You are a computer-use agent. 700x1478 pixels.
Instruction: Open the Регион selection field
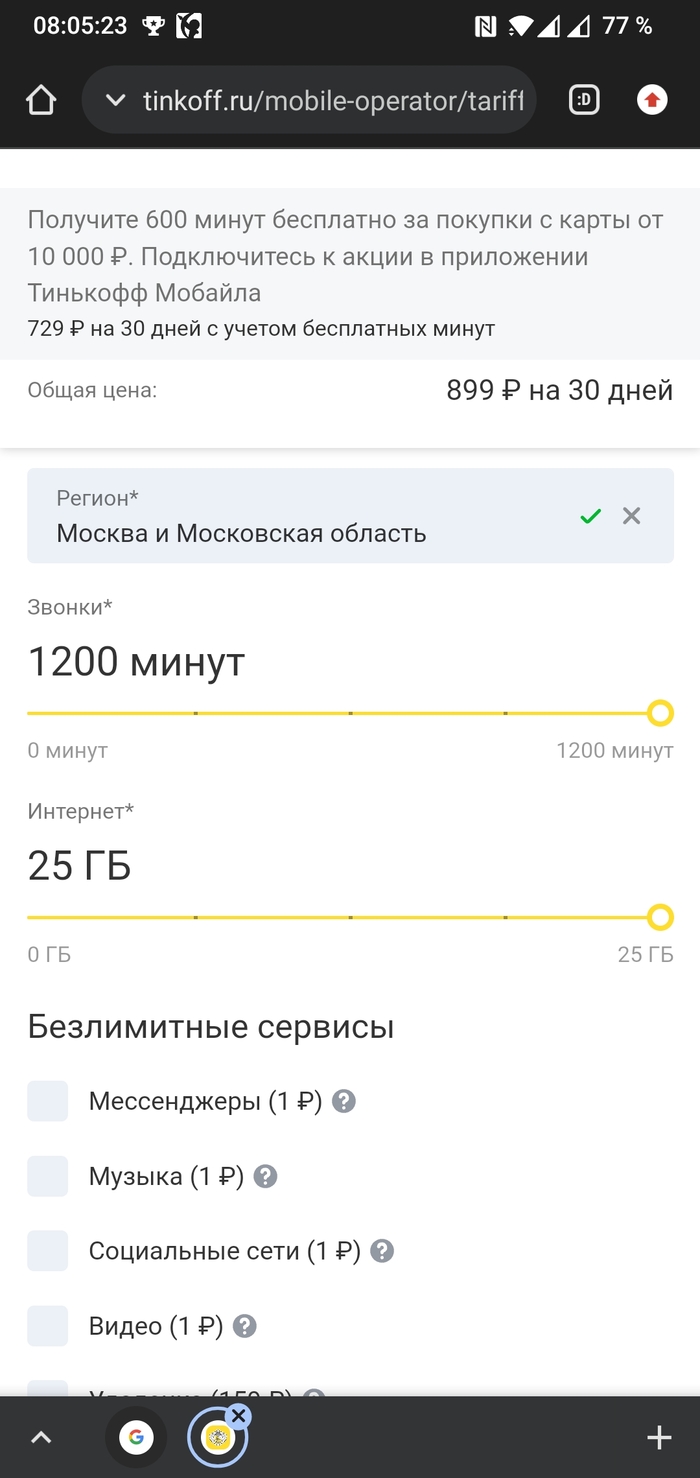tap(300, 516)
